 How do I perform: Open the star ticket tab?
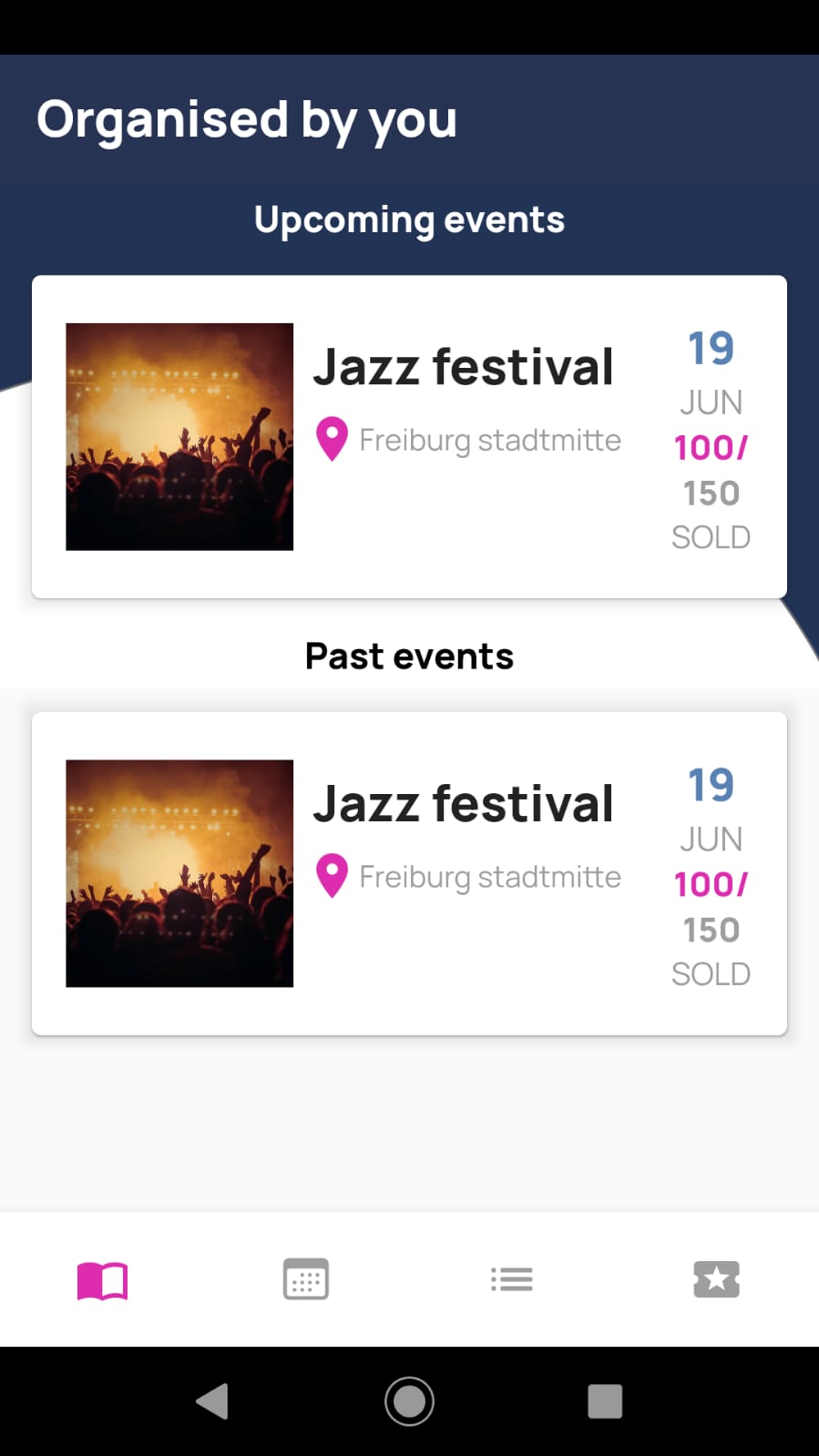[x=716, y=1279]
